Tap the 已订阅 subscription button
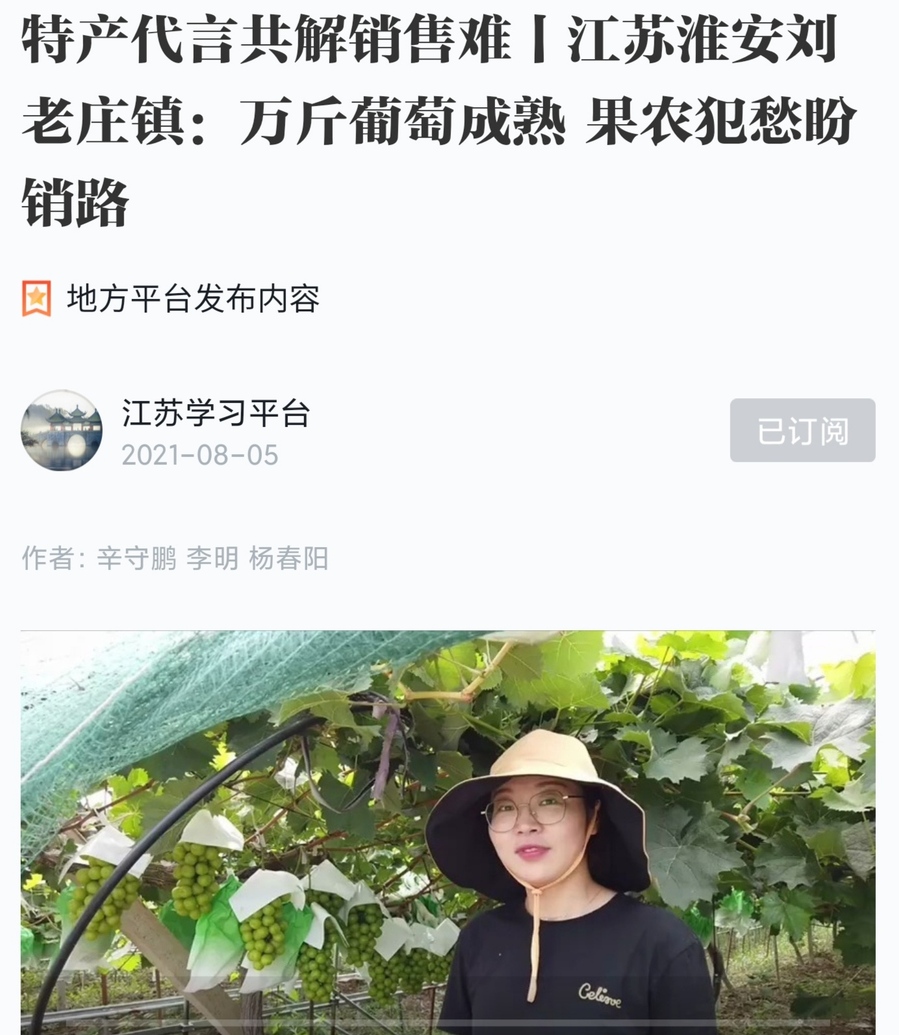 click(x=802, y=431)
